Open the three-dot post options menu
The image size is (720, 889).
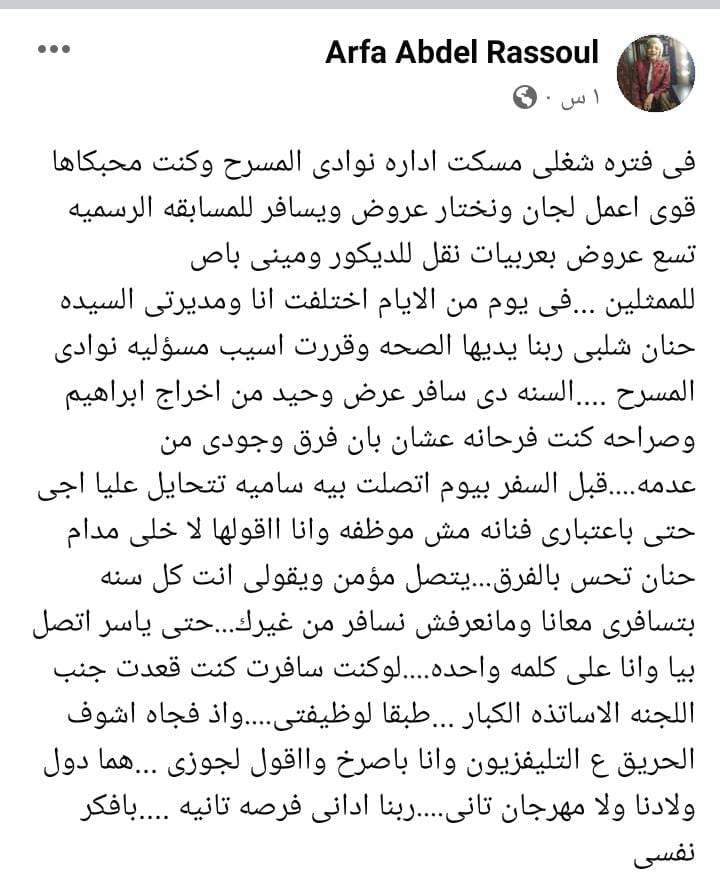tap(53, 49)
